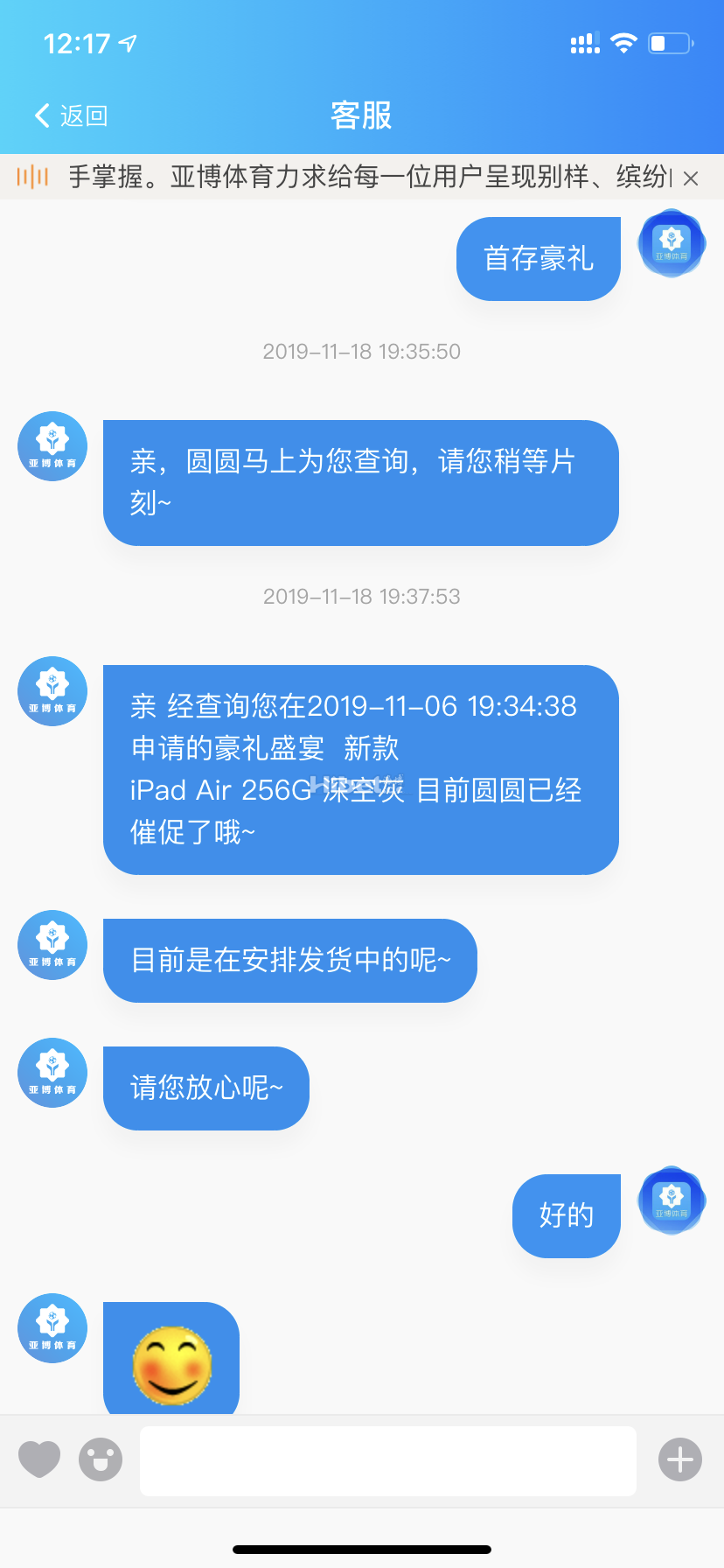Open the plus attachment menu
Image resolution: width=724 pixels, height=1568 pixels.
click(x=680, y=1459)
